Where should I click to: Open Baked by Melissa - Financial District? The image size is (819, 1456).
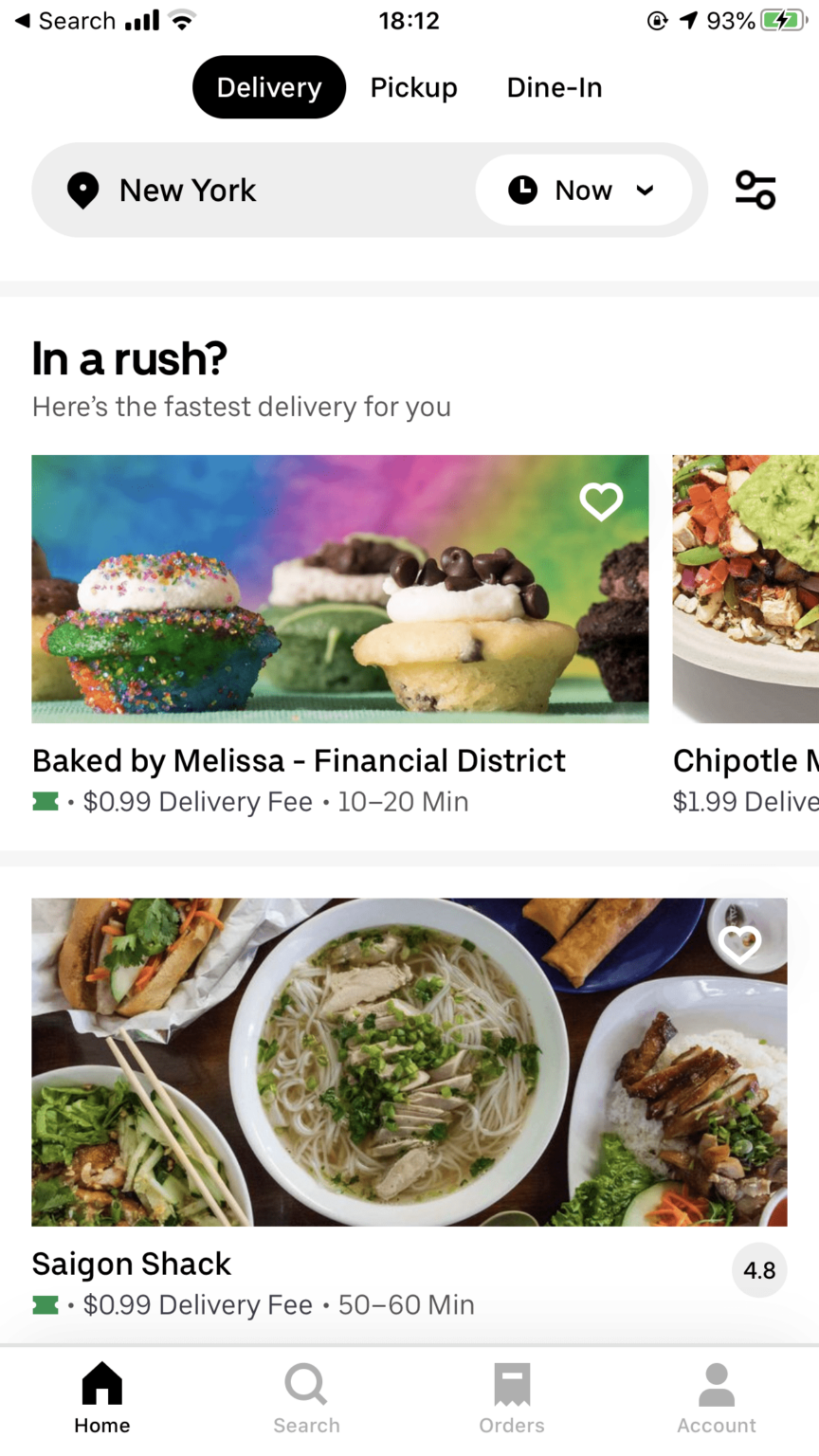299,760
